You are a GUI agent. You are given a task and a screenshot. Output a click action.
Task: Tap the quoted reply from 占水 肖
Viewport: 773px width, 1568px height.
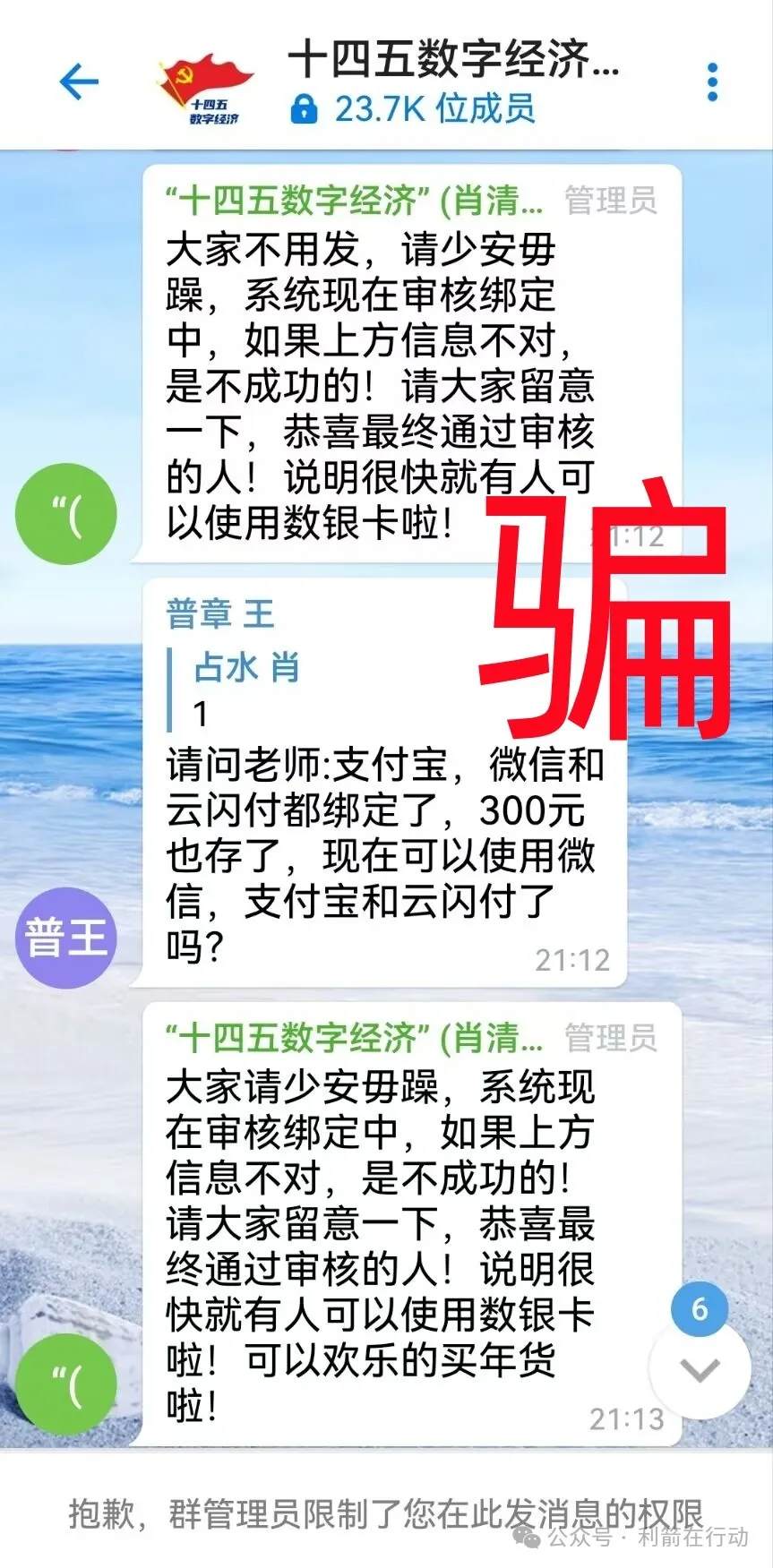(x=246, y=690)
